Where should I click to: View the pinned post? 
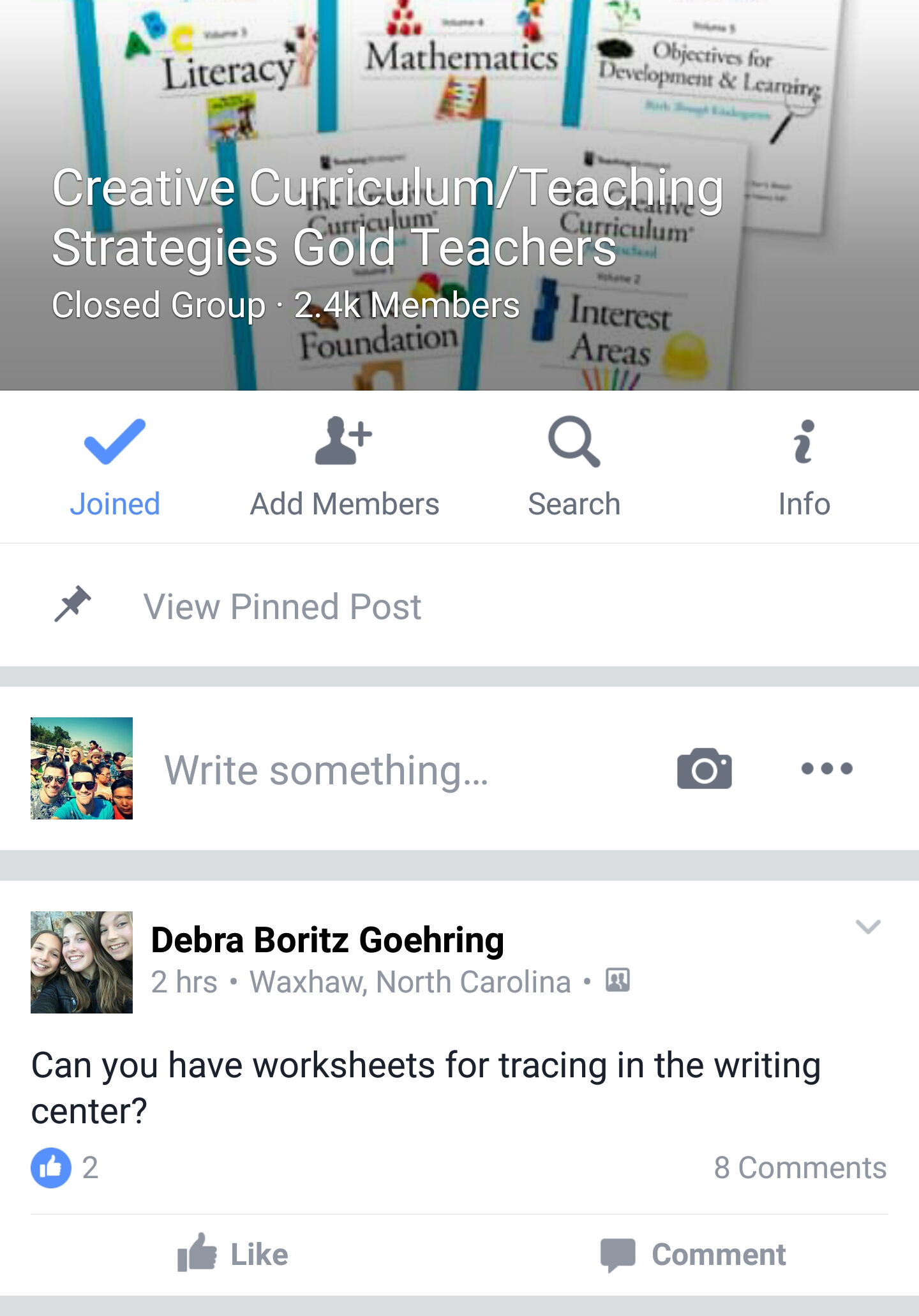281,606
